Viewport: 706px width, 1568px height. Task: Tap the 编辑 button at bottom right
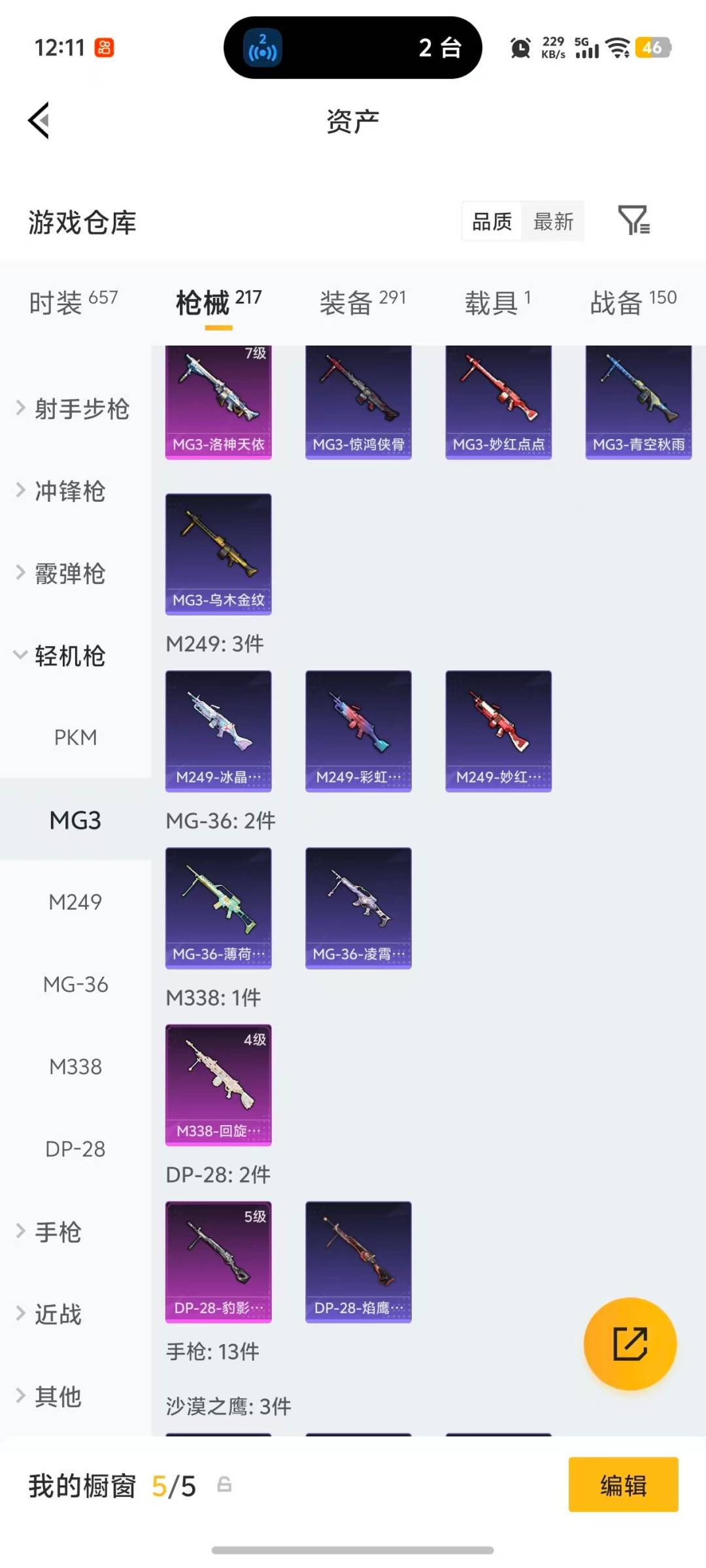(x=622, y=1484)
